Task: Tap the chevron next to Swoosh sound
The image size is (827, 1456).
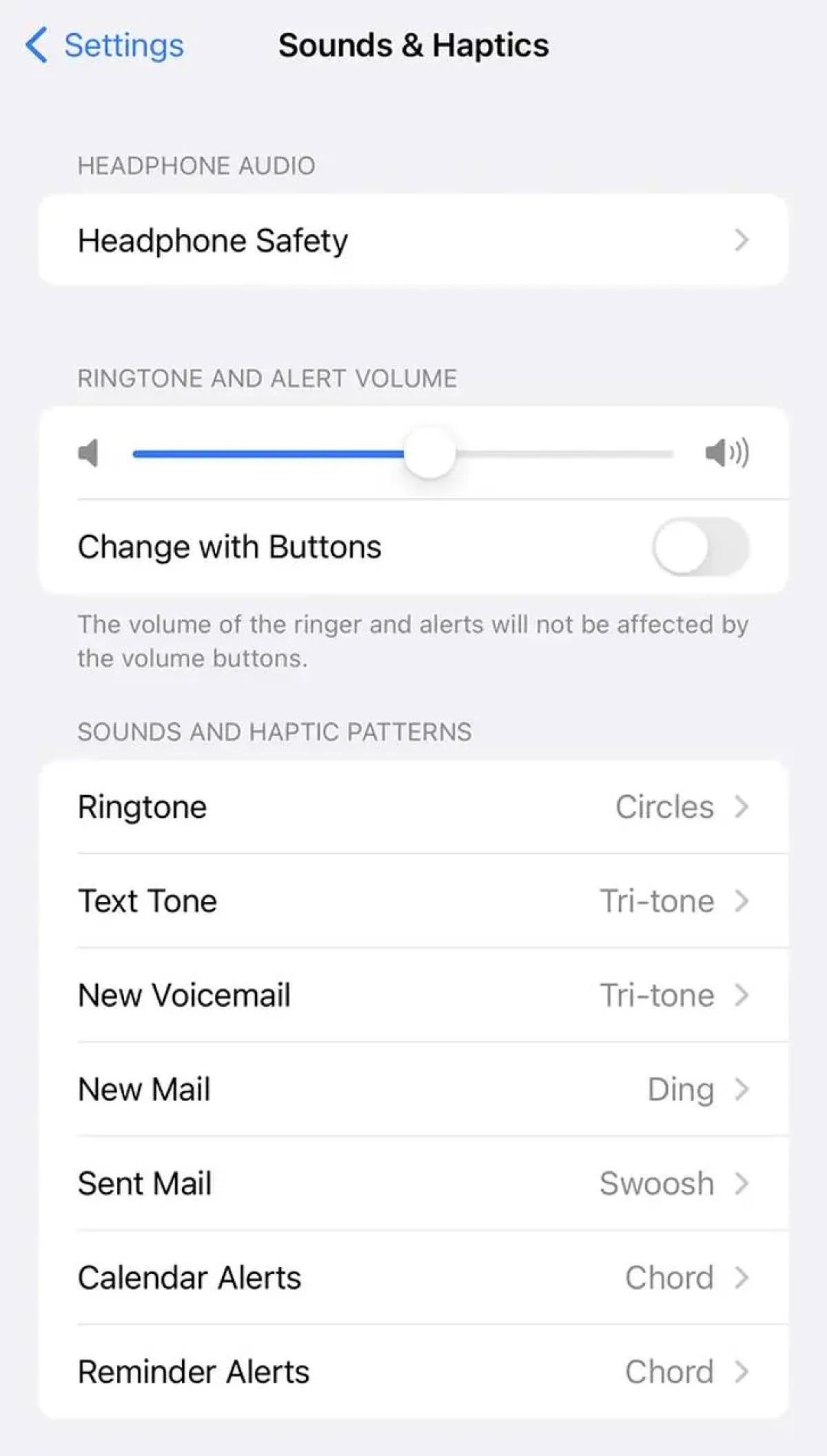Action: pyautogui.click(x=742, y=1183)
